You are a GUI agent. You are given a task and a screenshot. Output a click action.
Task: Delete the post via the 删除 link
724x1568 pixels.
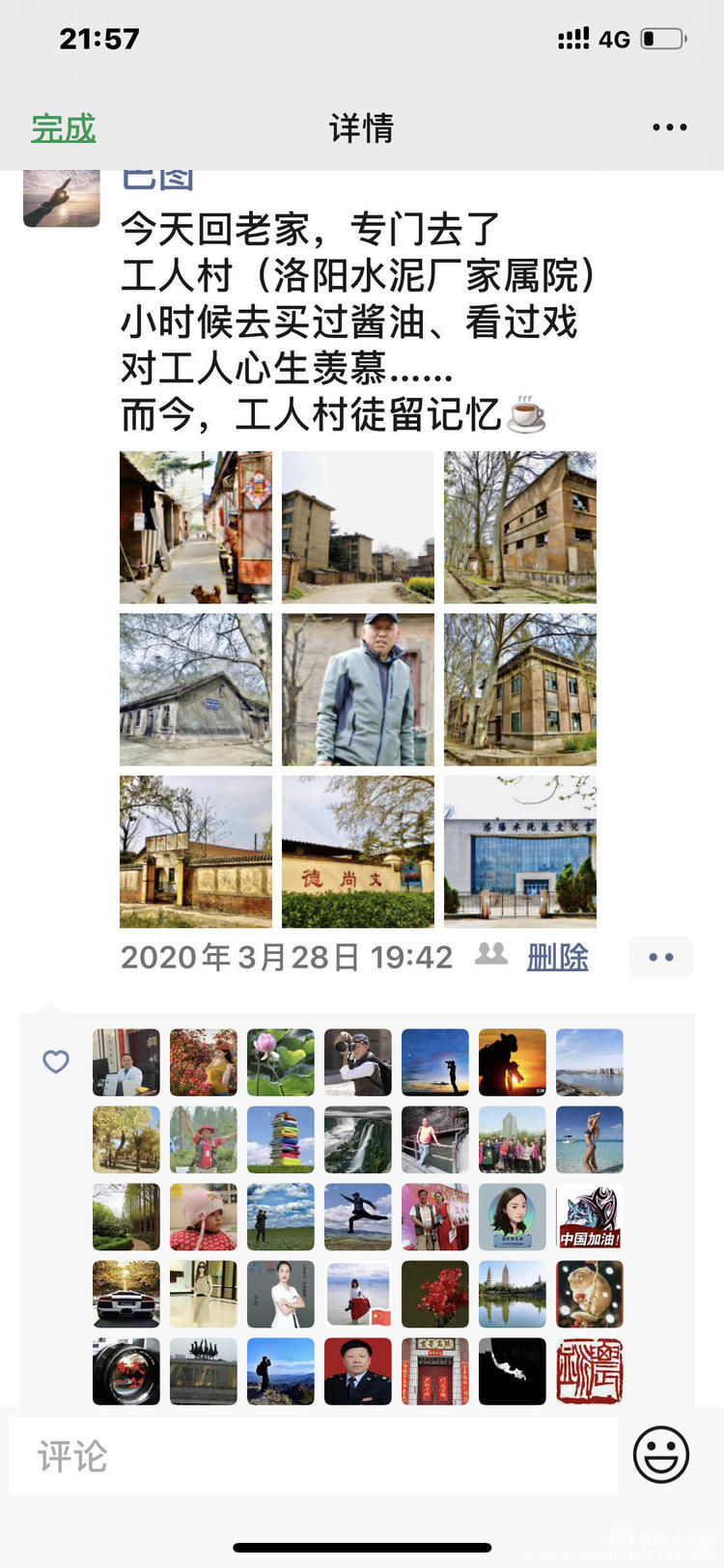click(559, 956)
